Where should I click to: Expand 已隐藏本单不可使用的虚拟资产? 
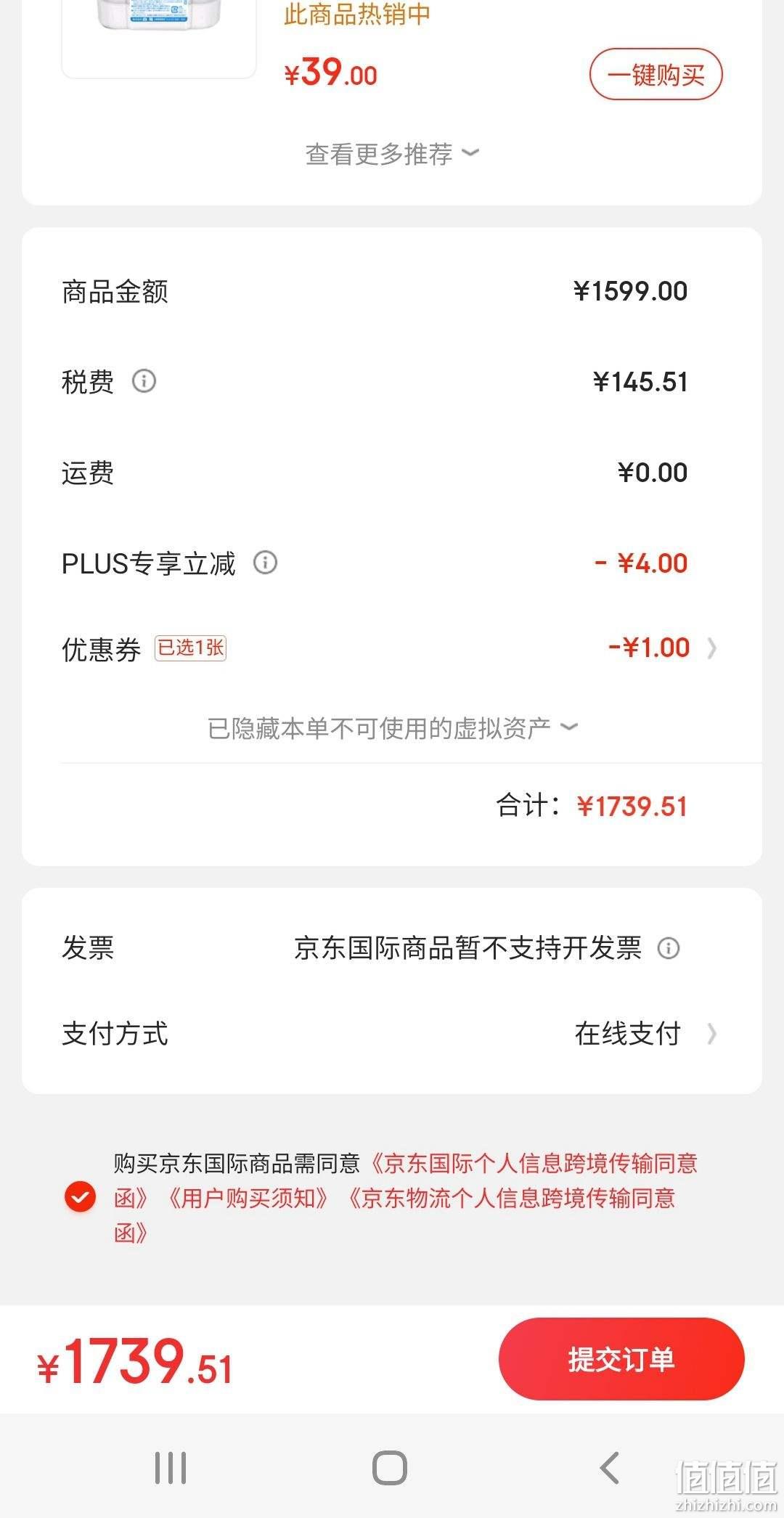point(392,727)
